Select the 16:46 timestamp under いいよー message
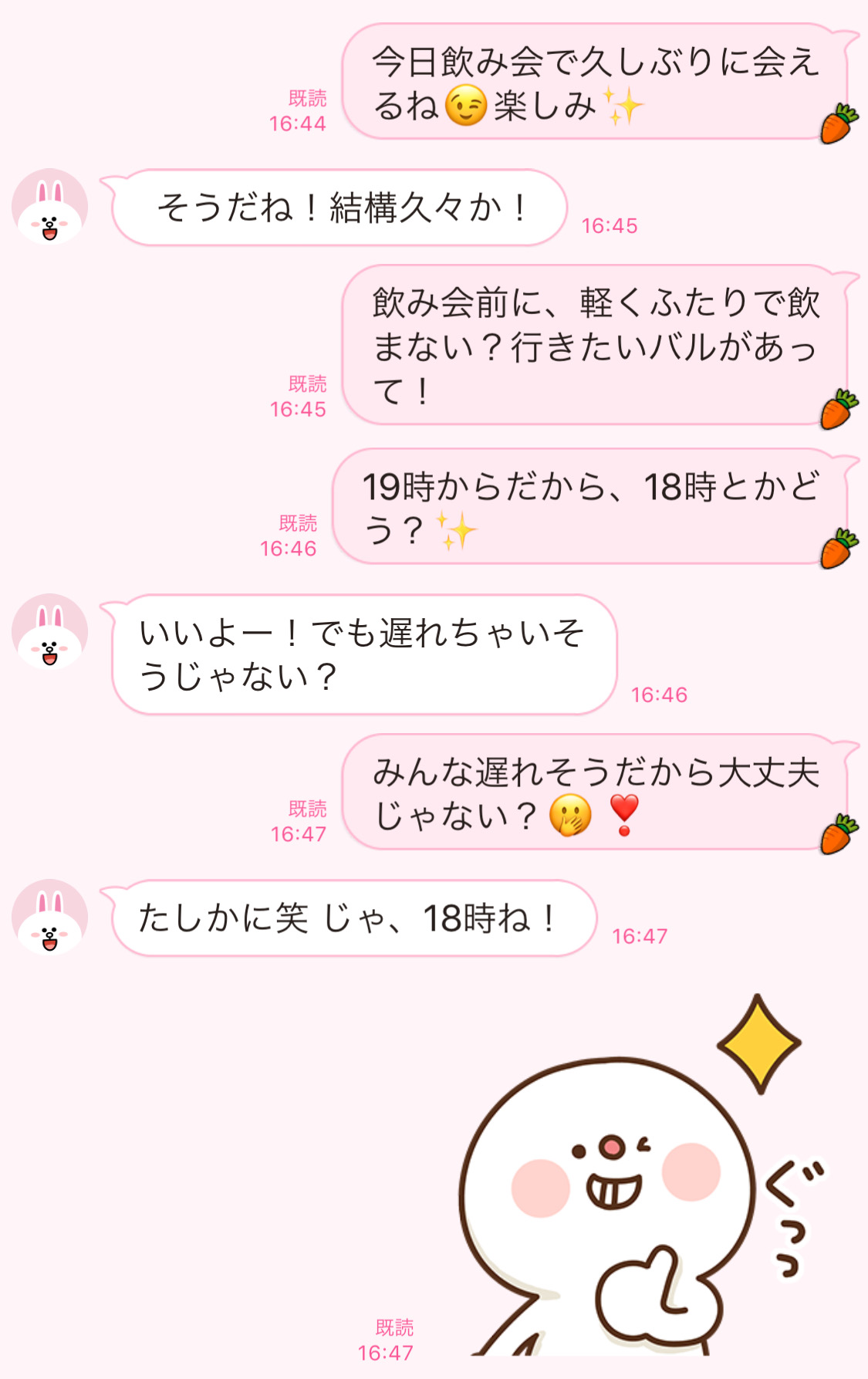This screenshot has height=1379, width=868. (x=660, y=693)
